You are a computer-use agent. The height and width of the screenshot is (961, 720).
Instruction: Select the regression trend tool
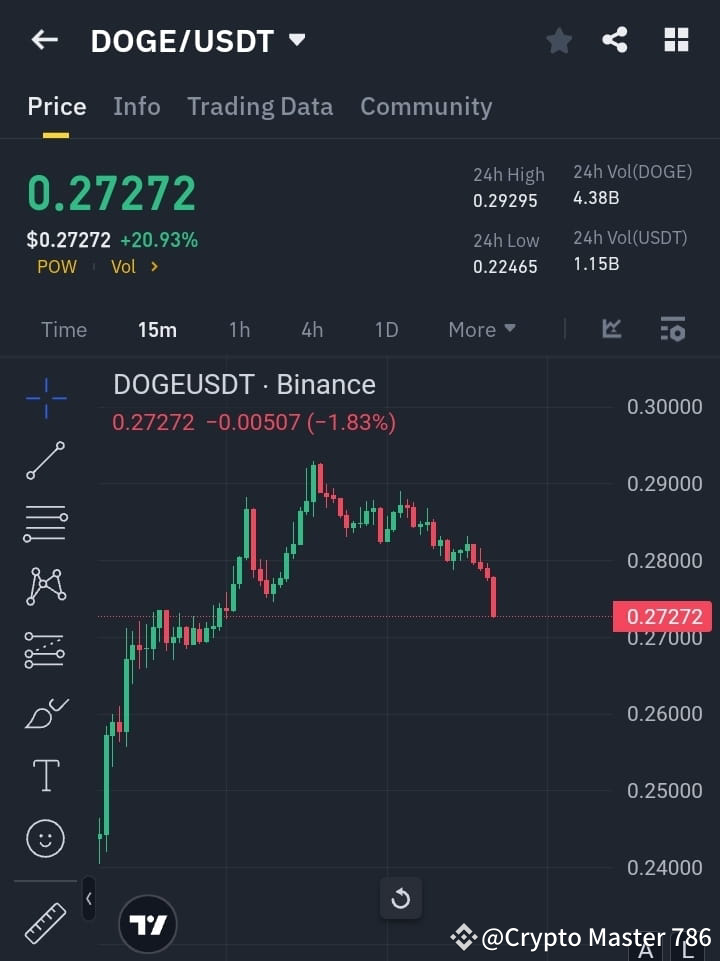pos(44,649)
